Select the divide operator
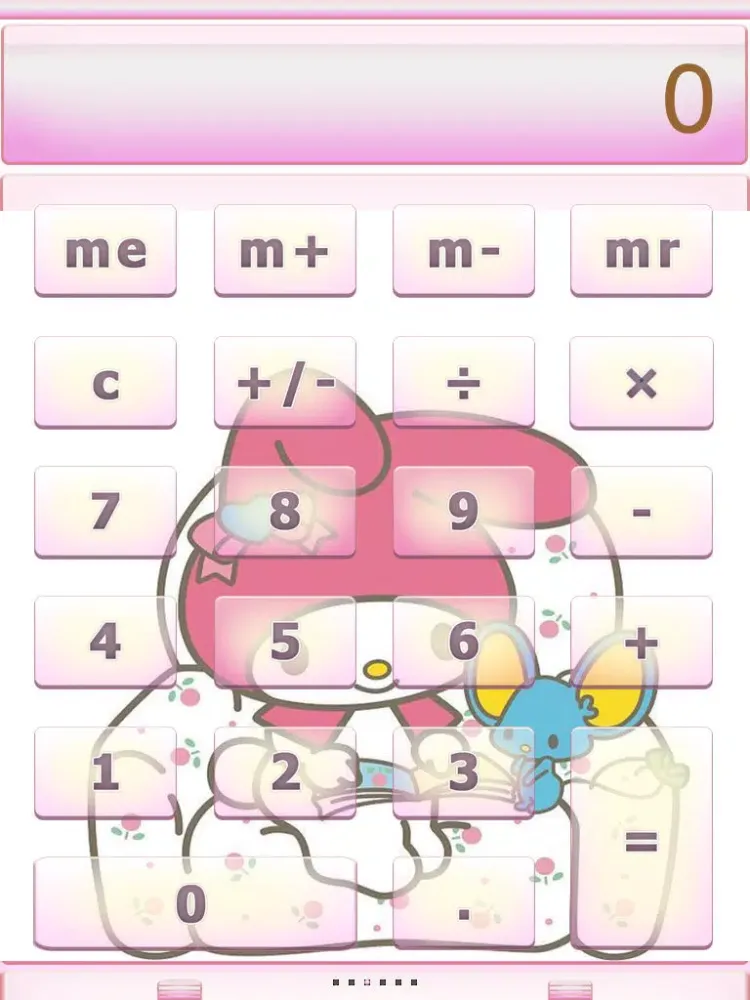Image resolution: width=750 pixels, height=1000 pixels. [x=463, y=382]
